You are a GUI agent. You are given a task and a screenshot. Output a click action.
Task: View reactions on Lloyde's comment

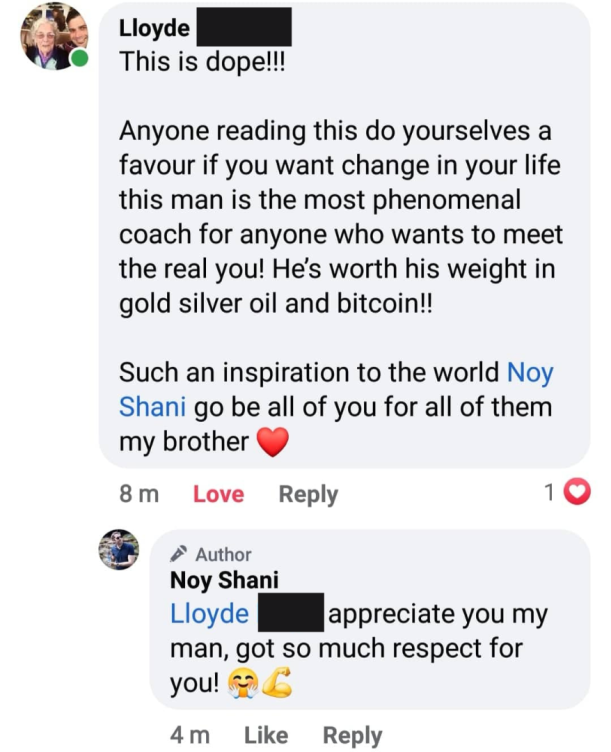pos(568,491)
